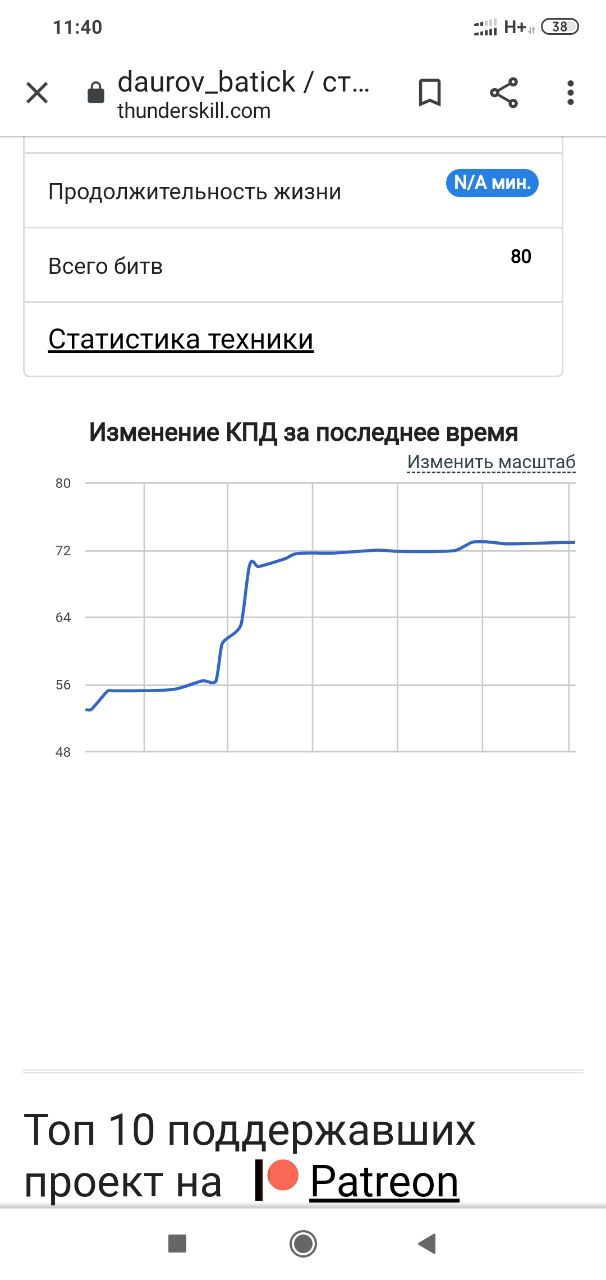Screen dimensions: 606x1280
Task: Open the Статистика техники link
Action: (181, 340)
